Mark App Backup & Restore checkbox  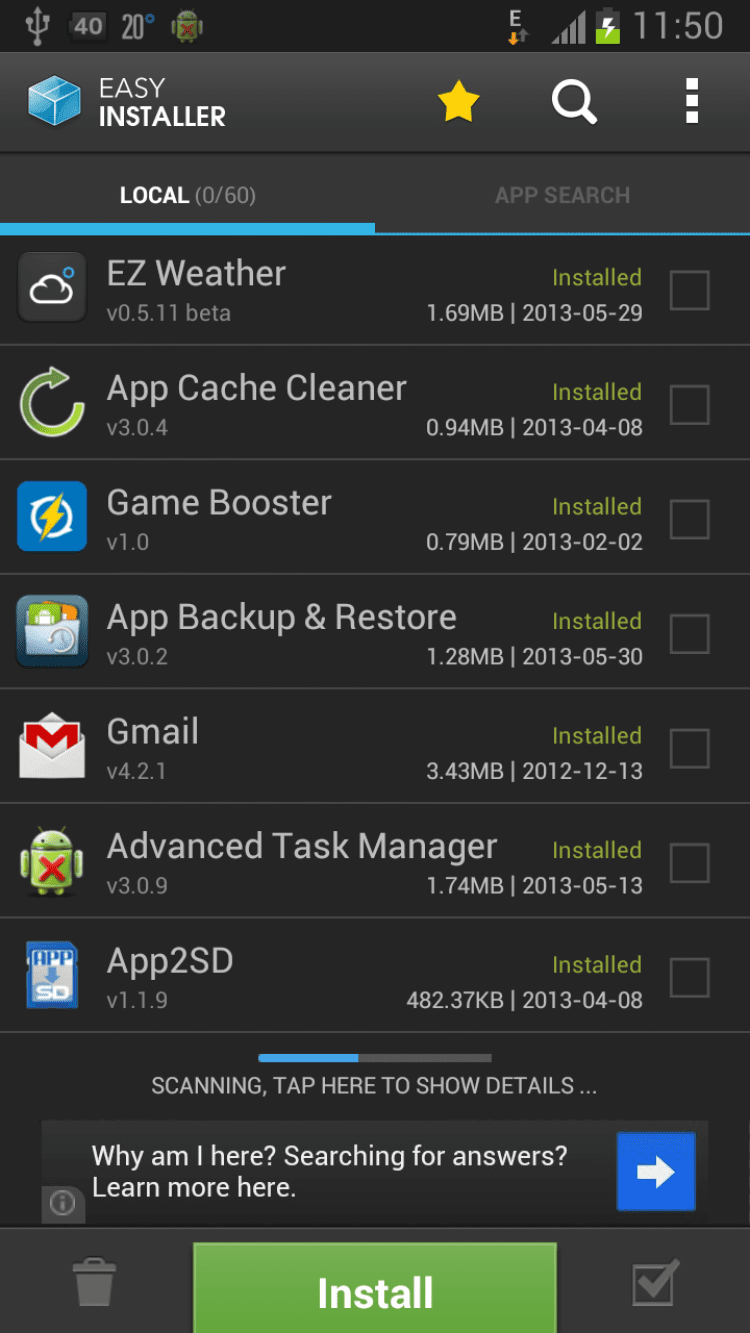(x=689, y=634)
